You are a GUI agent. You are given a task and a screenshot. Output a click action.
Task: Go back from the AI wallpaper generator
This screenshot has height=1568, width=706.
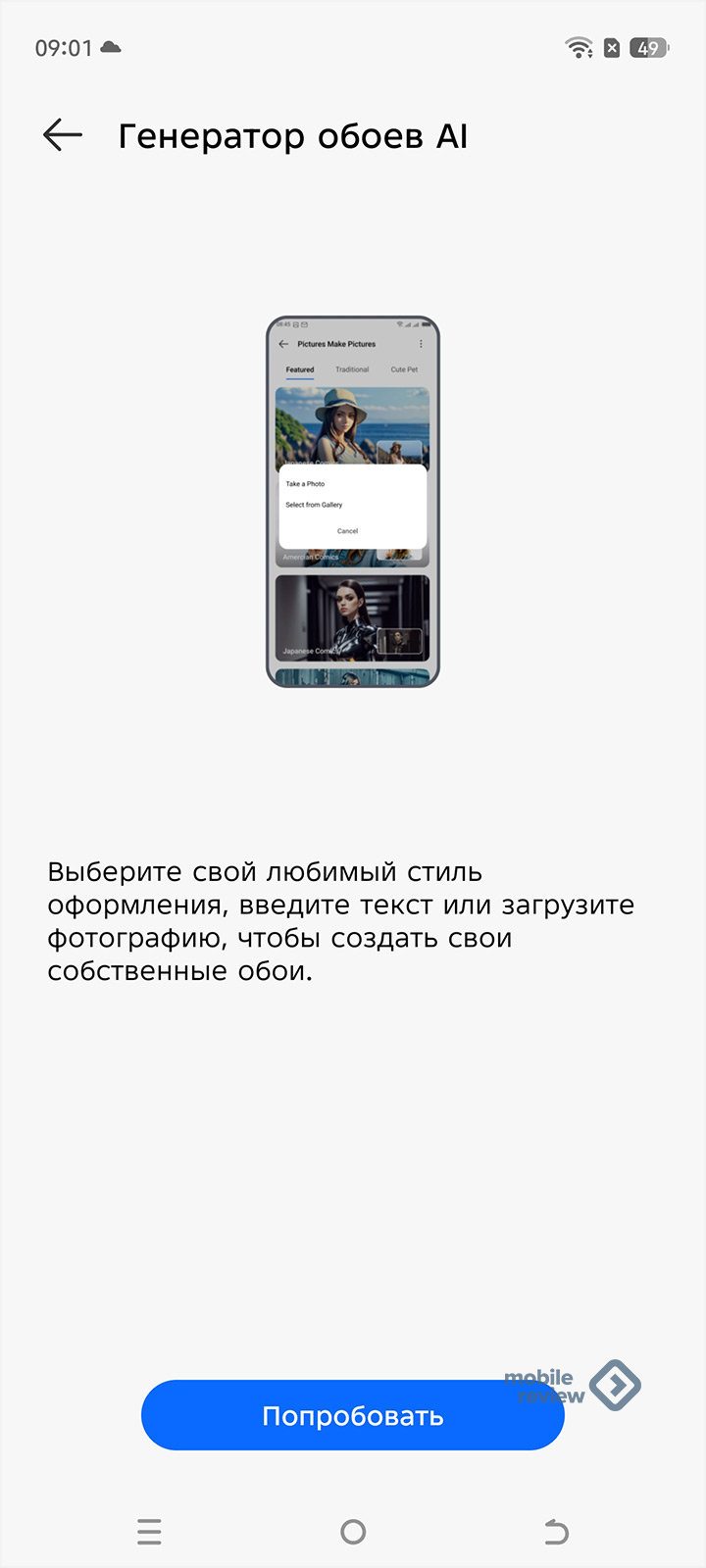point(63,135)
